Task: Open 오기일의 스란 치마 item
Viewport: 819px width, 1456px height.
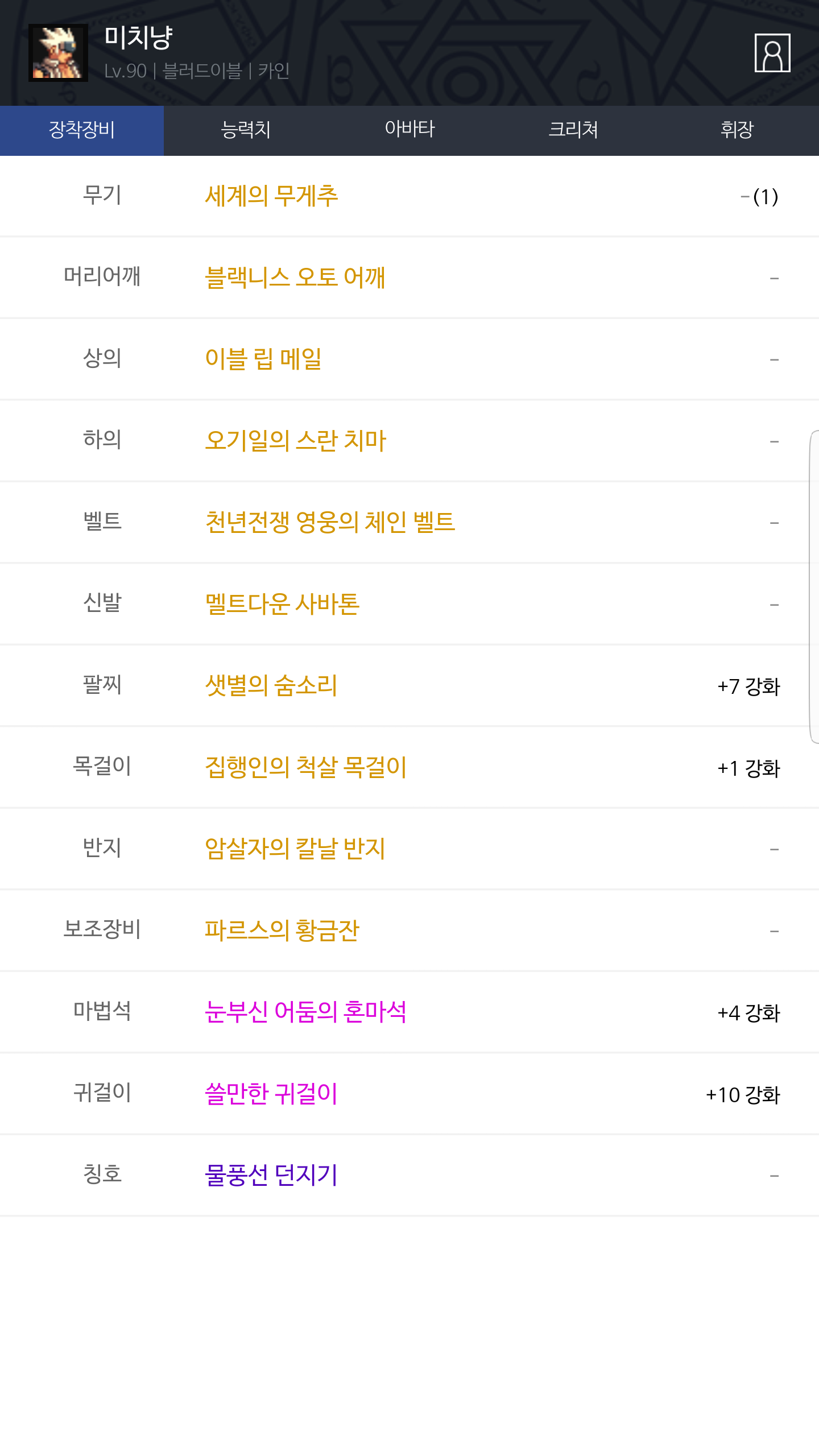Action: point(295,441)
